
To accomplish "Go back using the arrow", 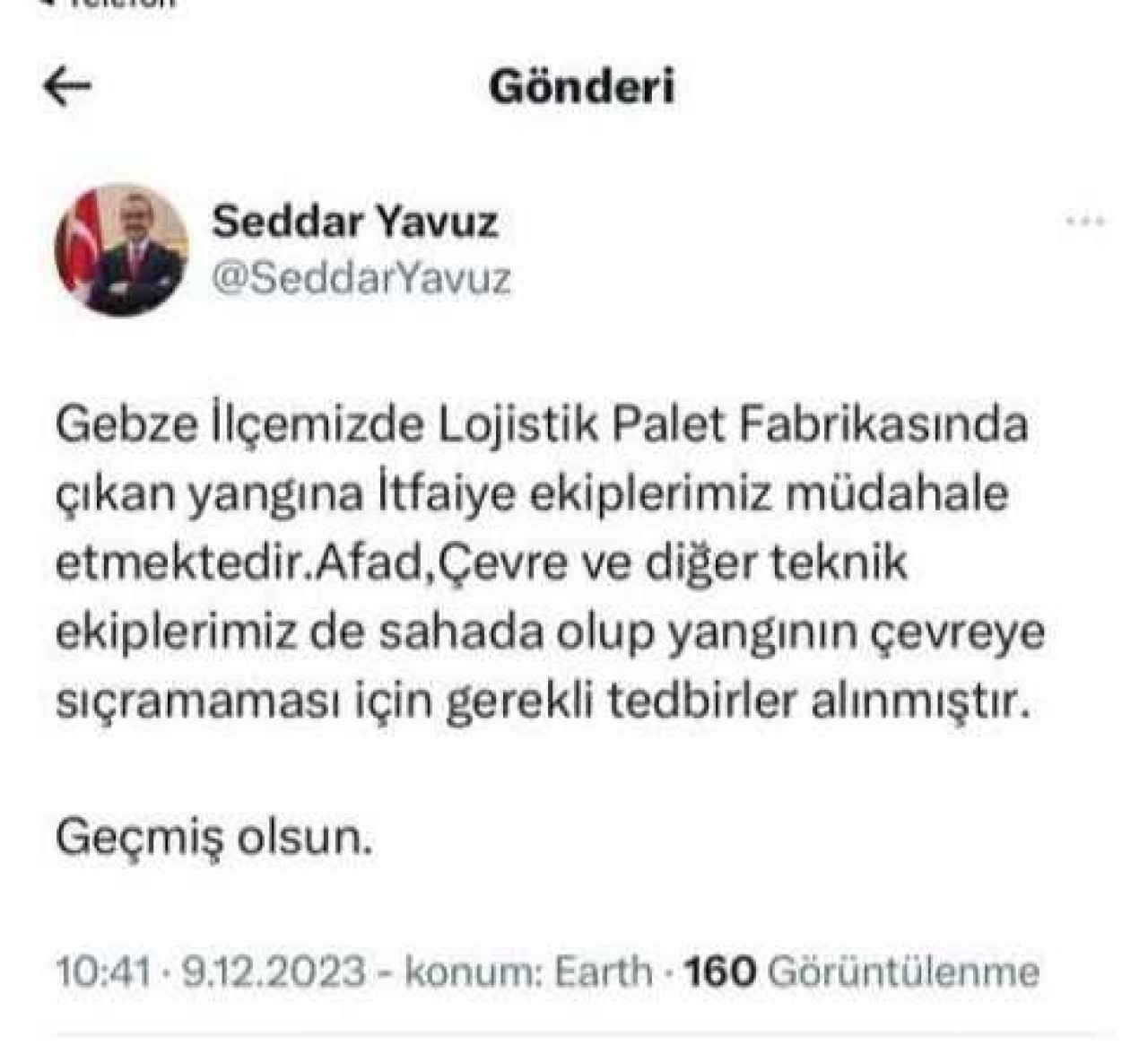I will pos(67,87).
